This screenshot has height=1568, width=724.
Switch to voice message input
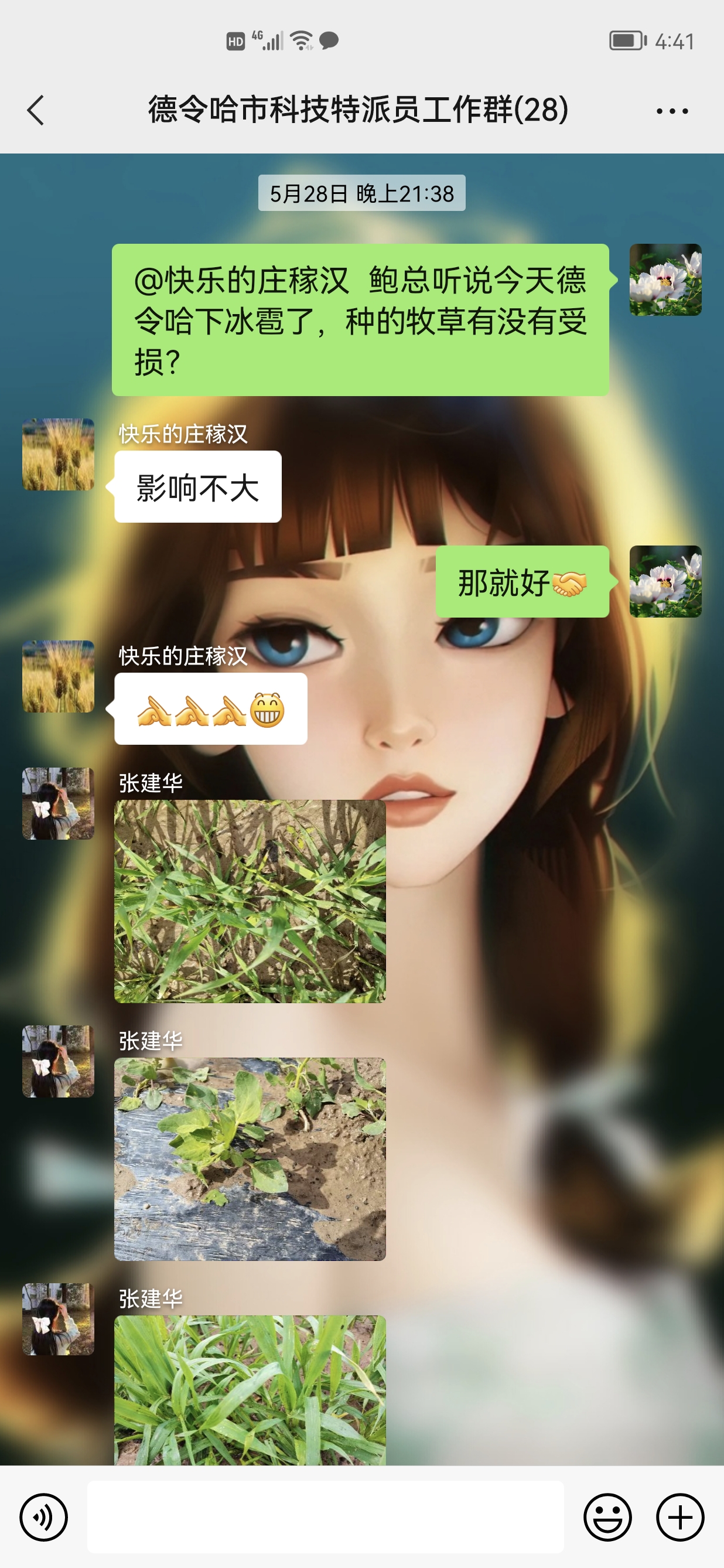(44, 1517)
